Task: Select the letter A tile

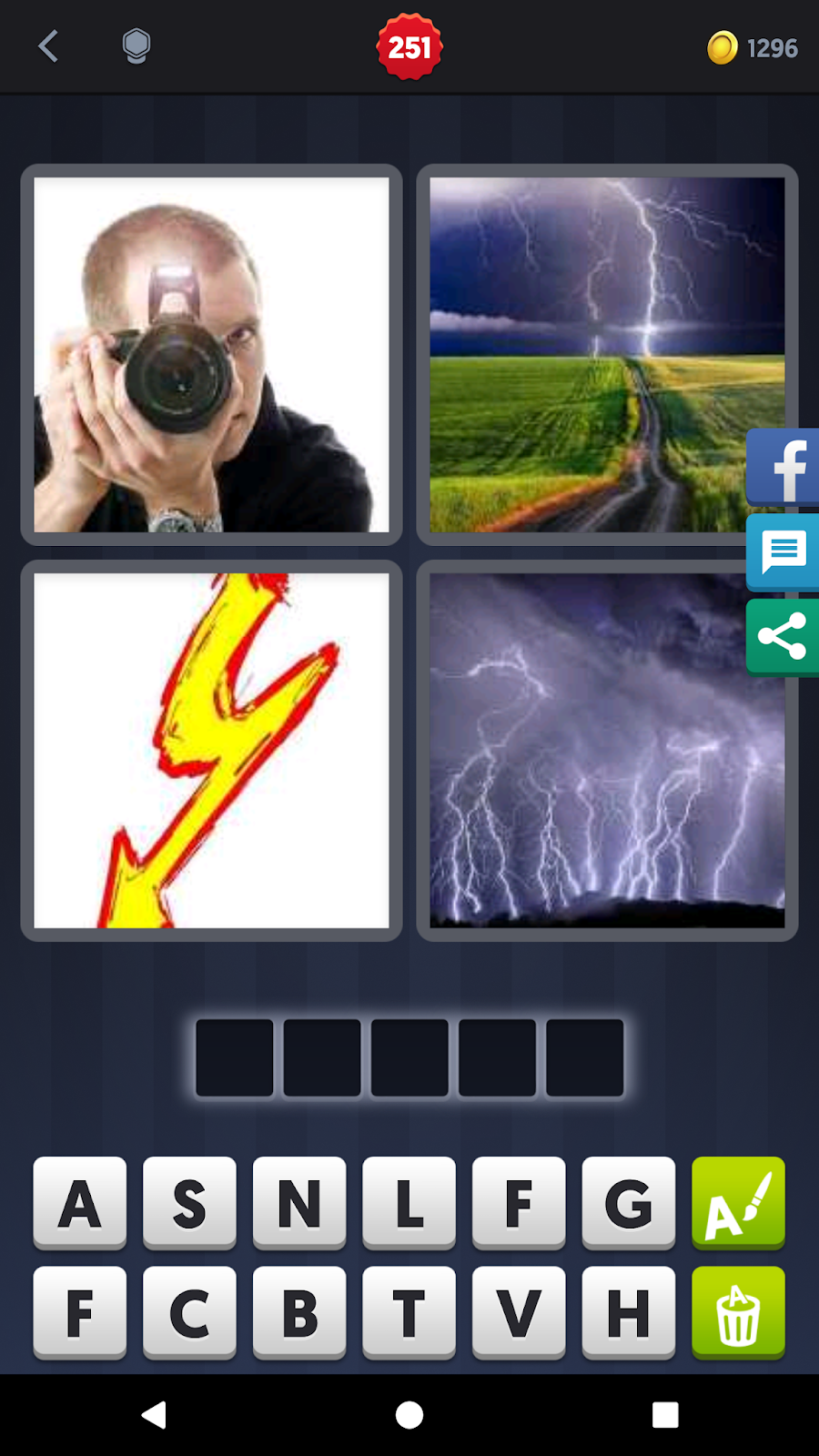Action: point(80,1203)
